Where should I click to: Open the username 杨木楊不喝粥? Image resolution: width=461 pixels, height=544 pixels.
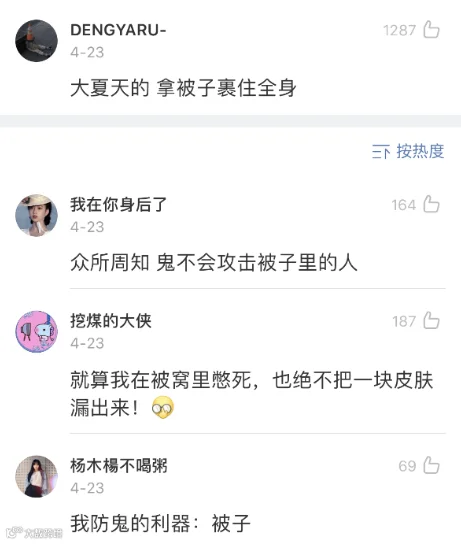click(119, 466)
